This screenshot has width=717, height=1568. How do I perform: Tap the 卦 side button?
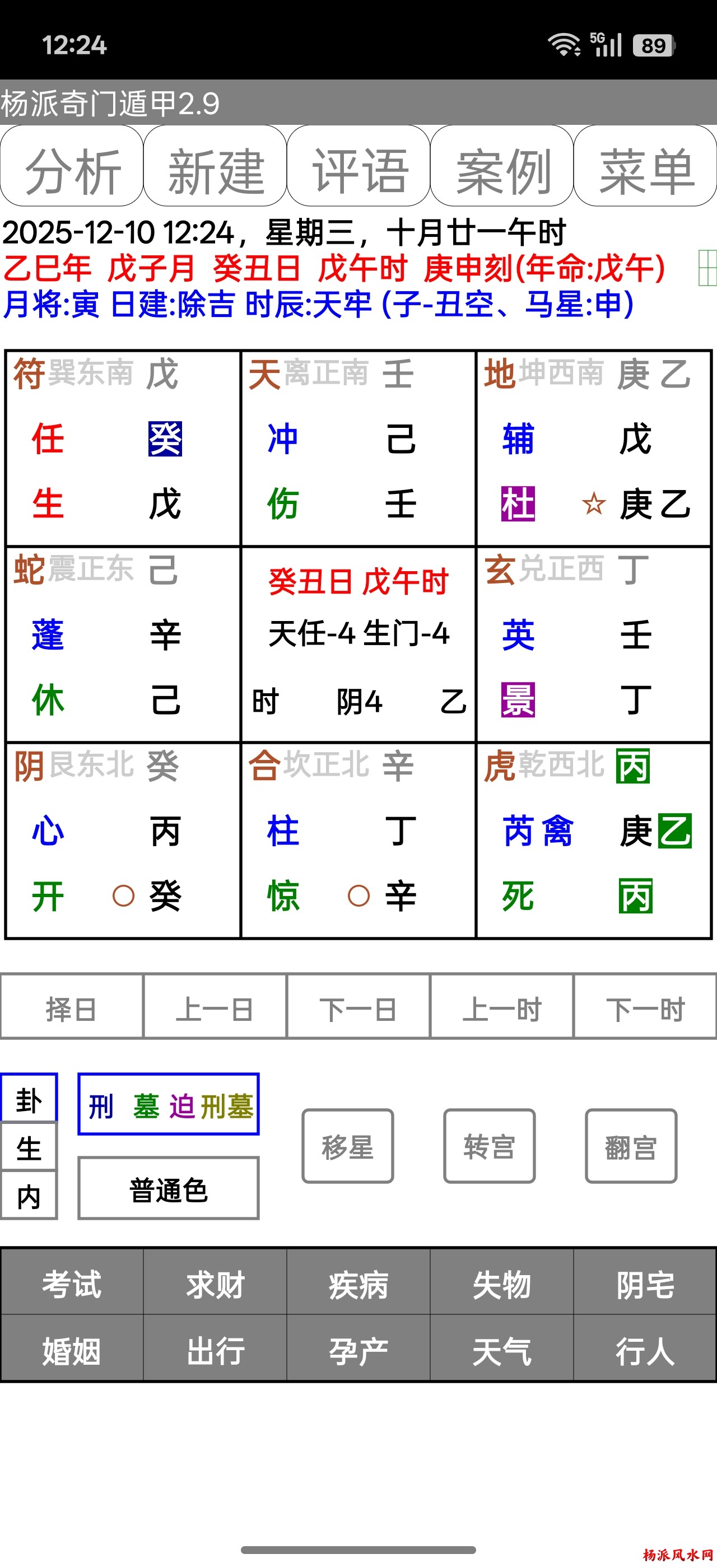(29, 1099)
